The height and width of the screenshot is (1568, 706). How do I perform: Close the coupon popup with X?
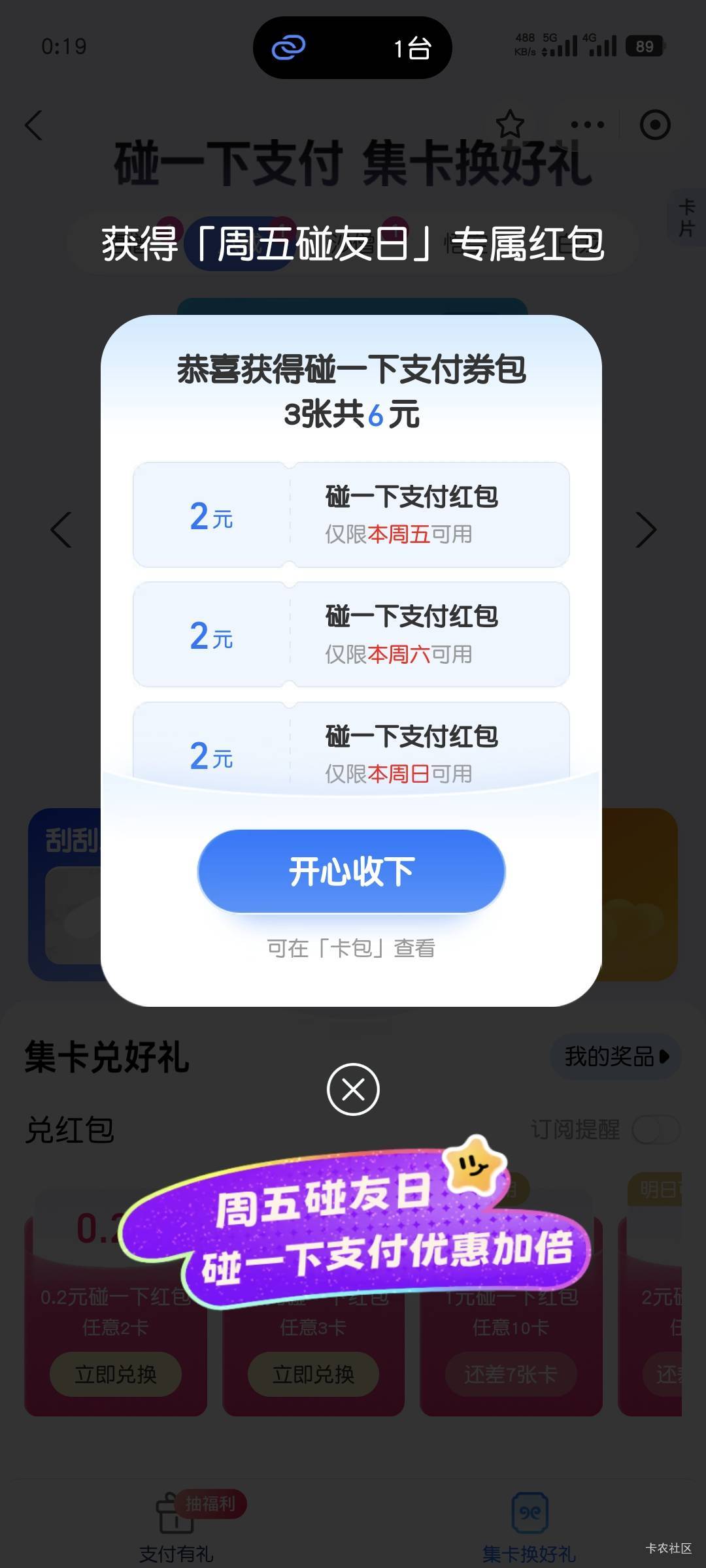[353, 1089]
